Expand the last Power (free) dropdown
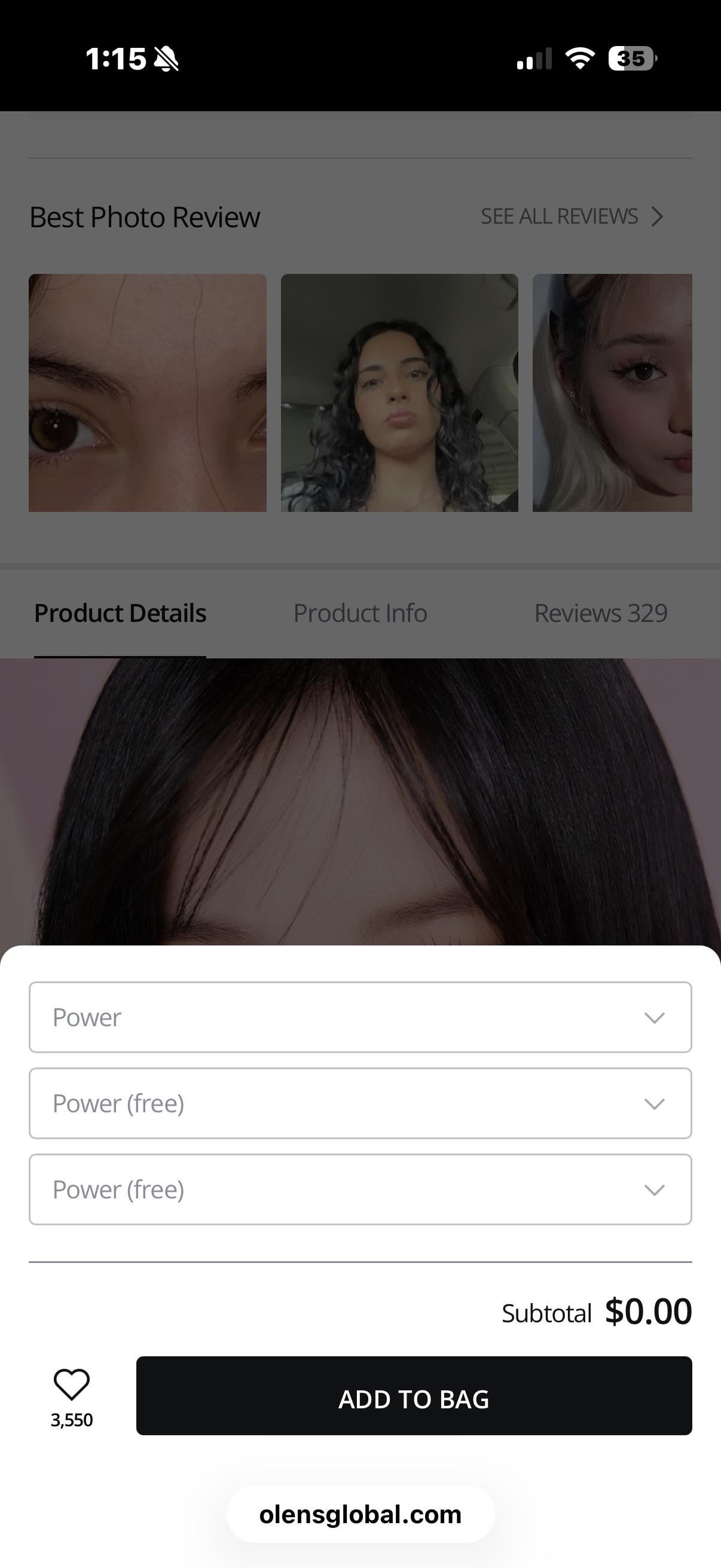The width and height of the screenshot is (721, 1568). 360,1189
